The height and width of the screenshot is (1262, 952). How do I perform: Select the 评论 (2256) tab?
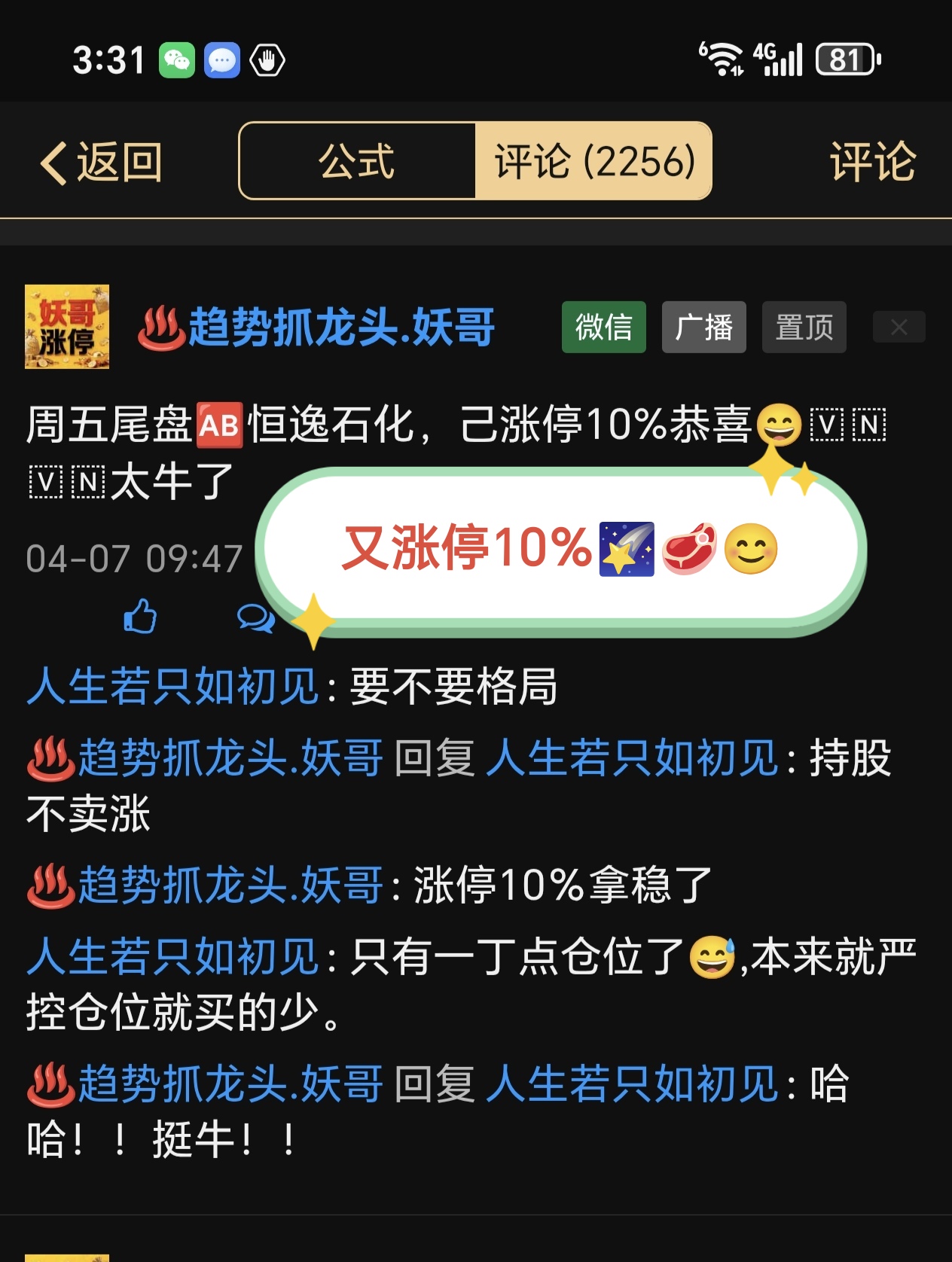tap(593, 161)
